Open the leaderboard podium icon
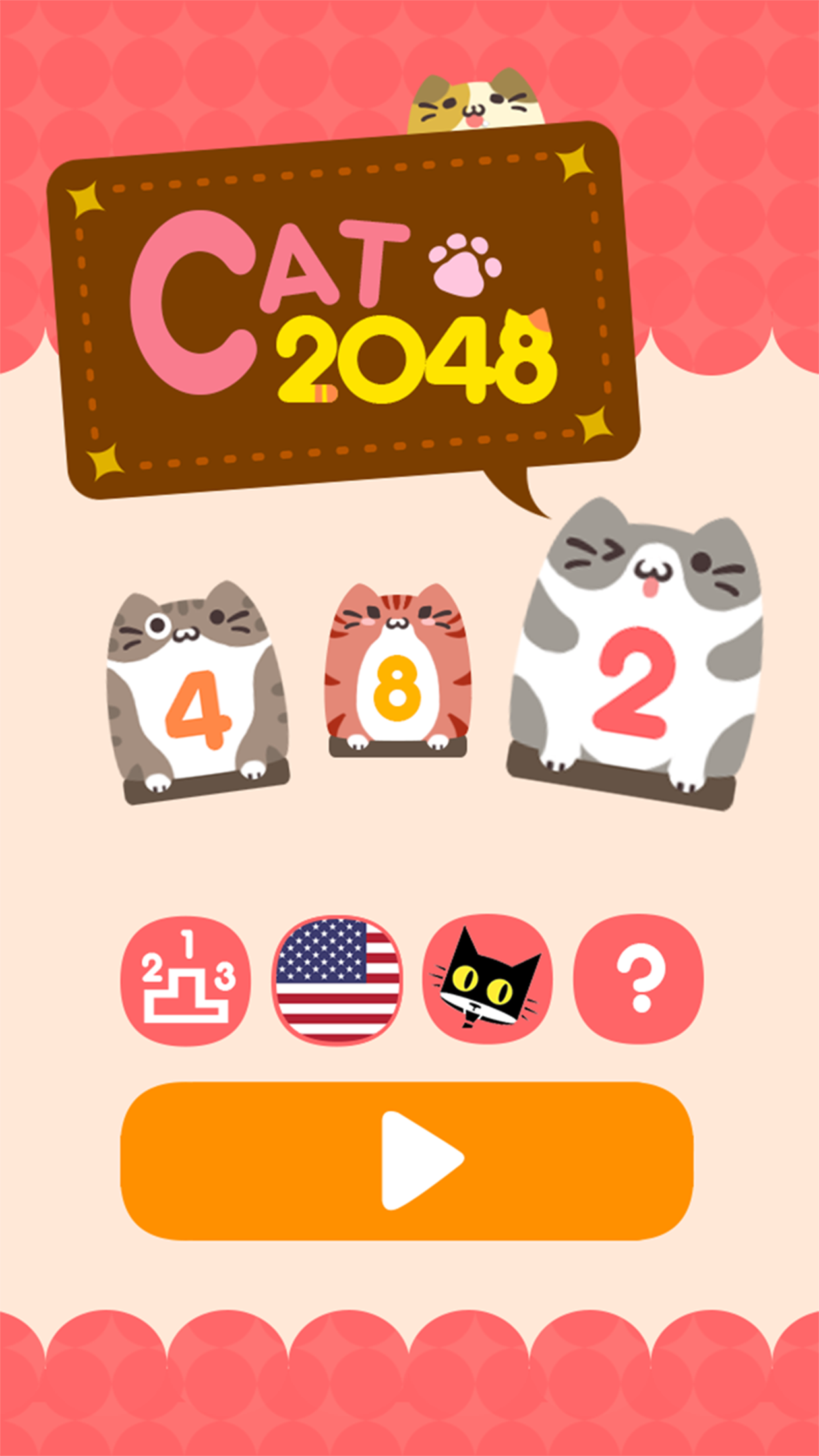Viewport: 819px width, 1456px height. pyautogui.click(x=186, y=979)
